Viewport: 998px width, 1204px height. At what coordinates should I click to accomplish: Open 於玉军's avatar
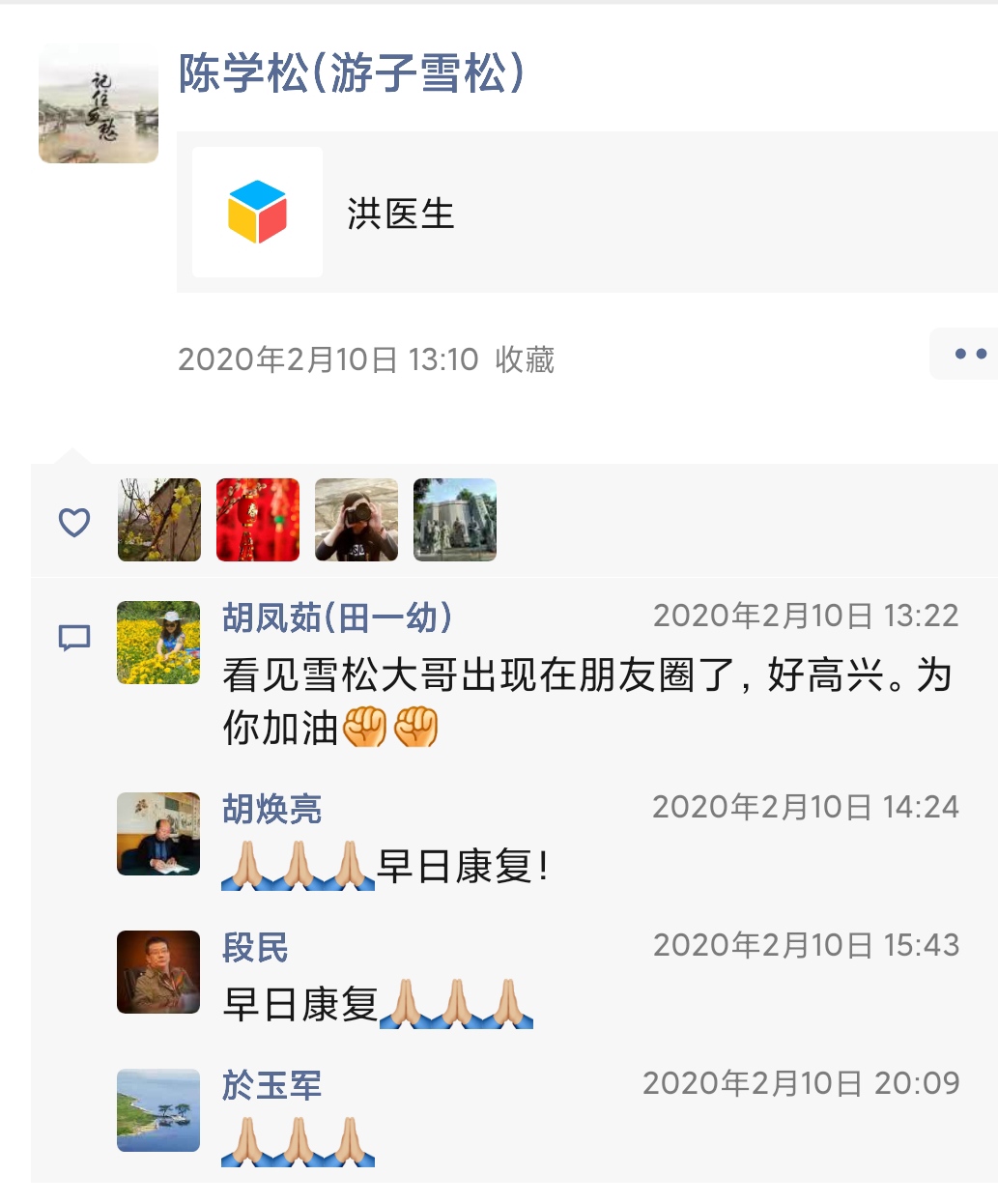point(158,1110)
